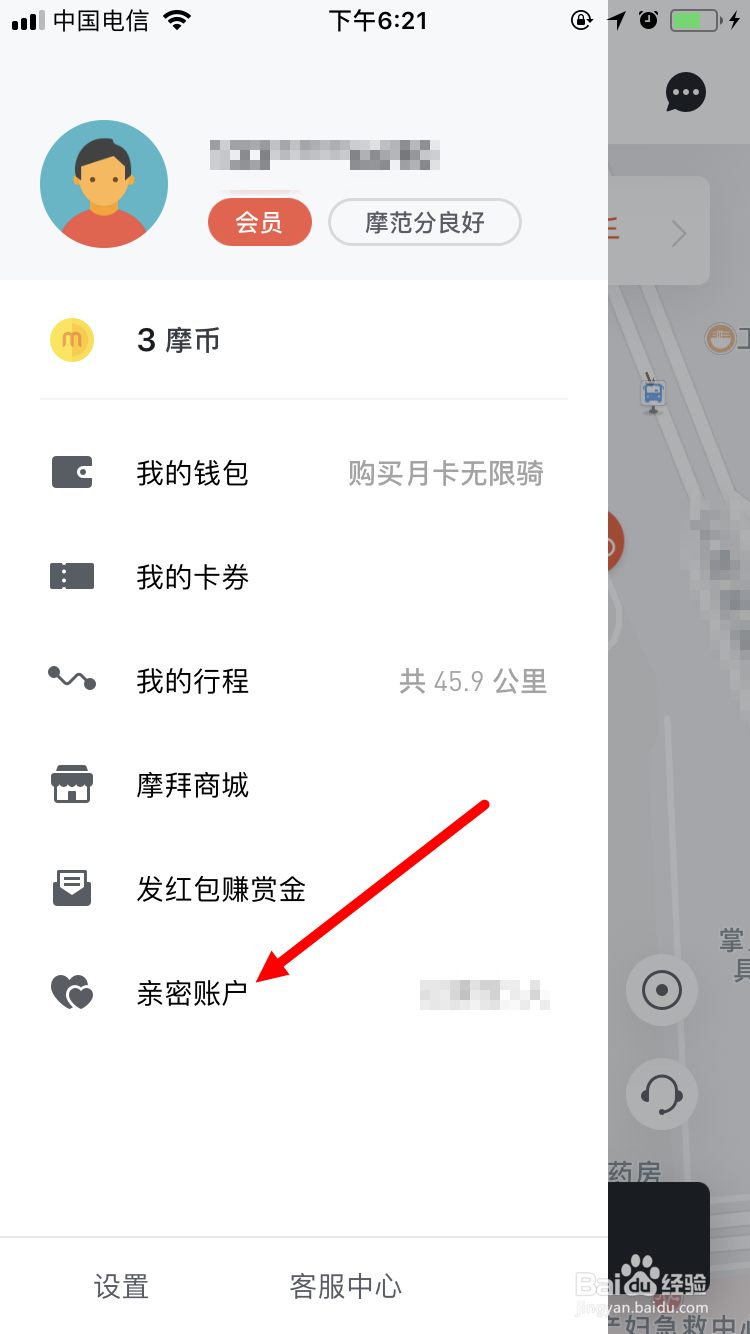Open the 发红包赚赏金 red packet icon

71,888
